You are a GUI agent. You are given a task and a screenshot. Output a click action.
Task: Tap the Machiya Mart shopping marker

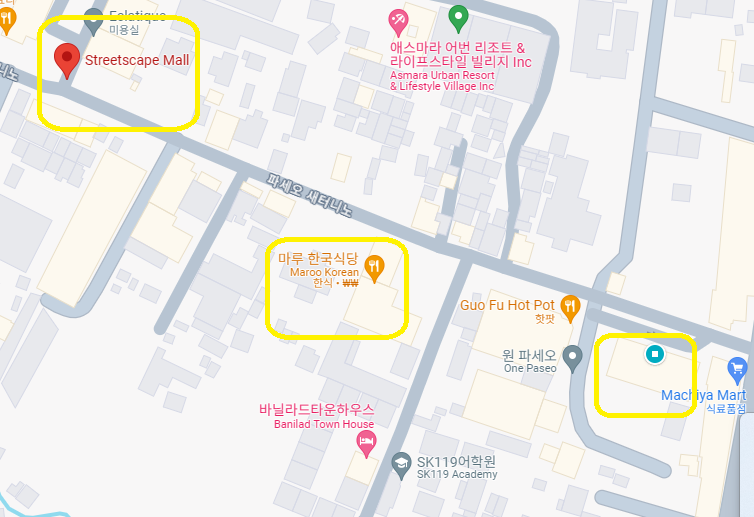737,368
